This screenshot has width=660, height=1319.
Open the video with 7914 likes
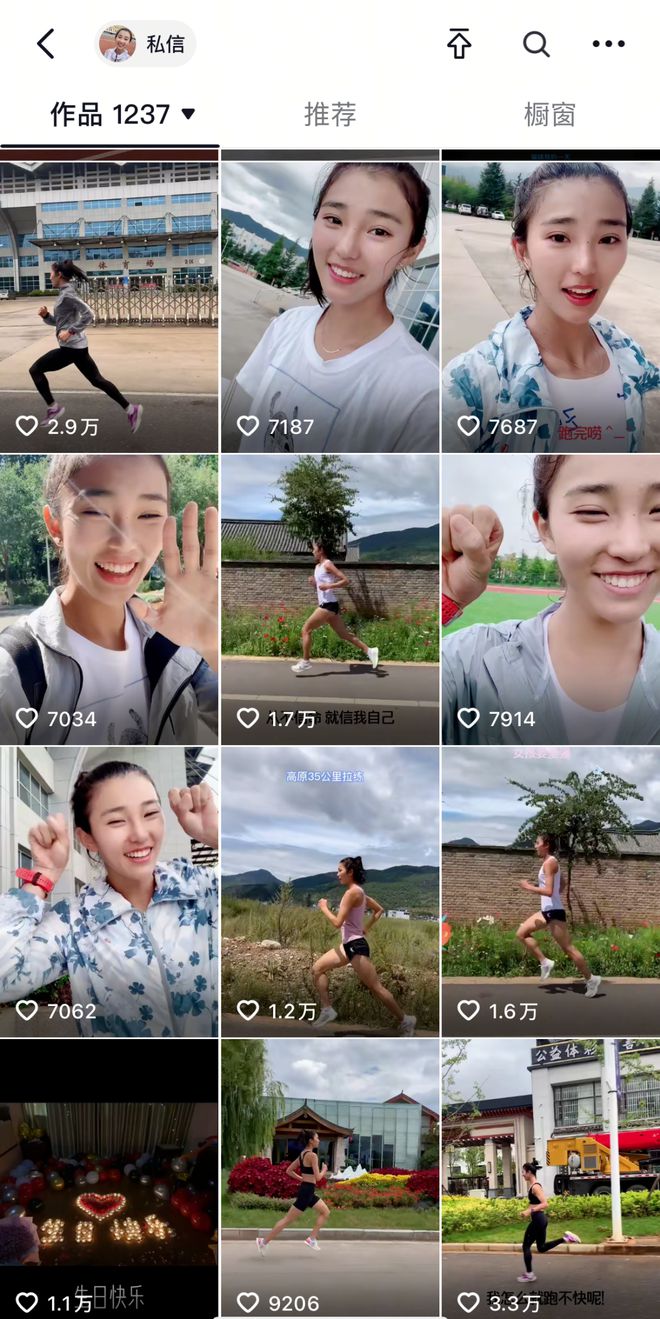click(550, 600)
